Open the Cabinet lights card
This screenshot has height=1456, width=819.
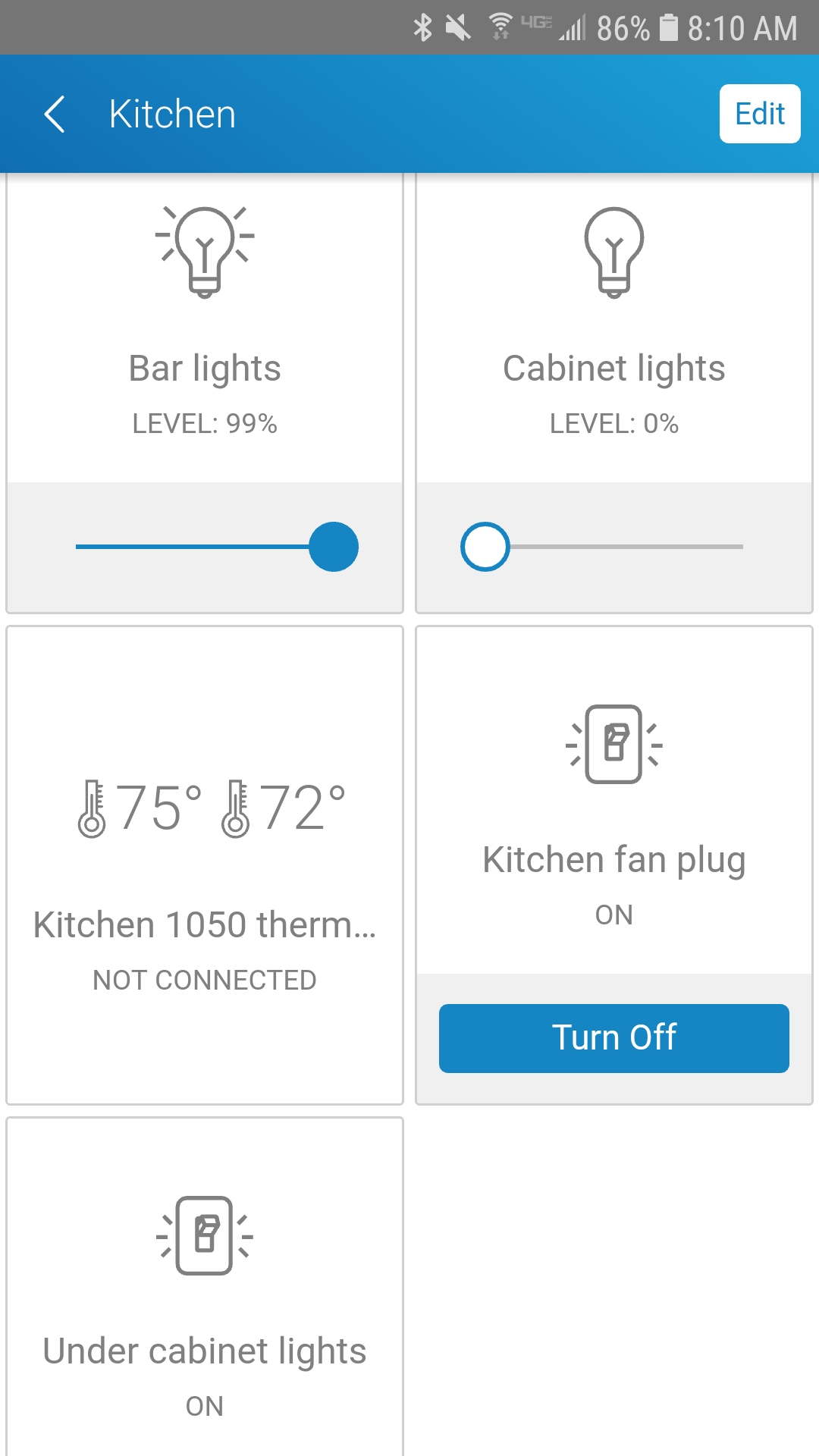pyautogui.click(x=614, y=328)
